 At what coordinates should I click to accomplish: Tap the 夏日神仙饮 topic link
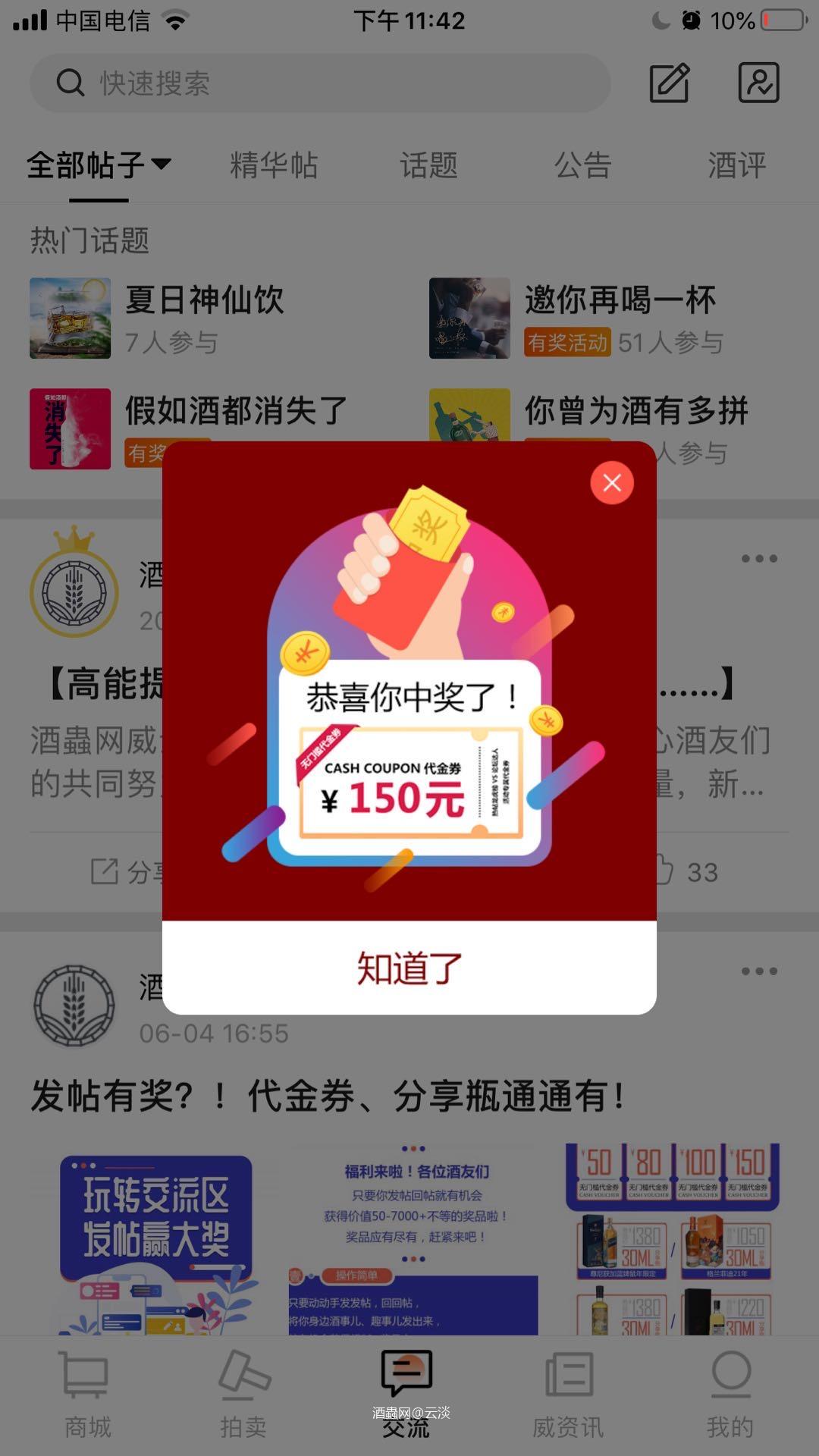coord(203,300)
